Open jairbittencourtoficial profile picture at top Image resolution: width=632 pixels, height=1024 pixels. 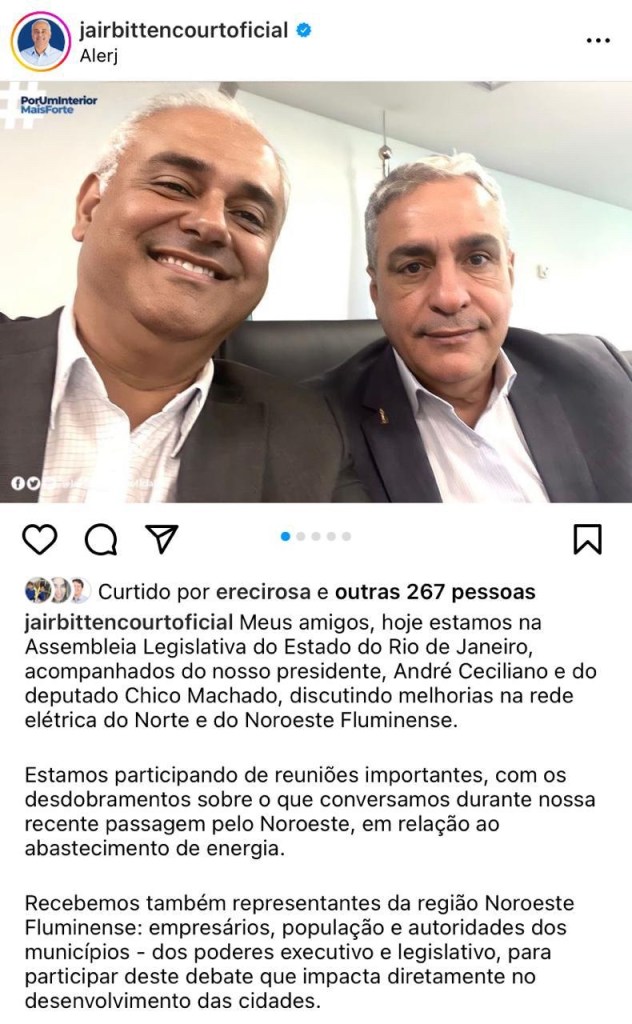[x=40, y=41]
